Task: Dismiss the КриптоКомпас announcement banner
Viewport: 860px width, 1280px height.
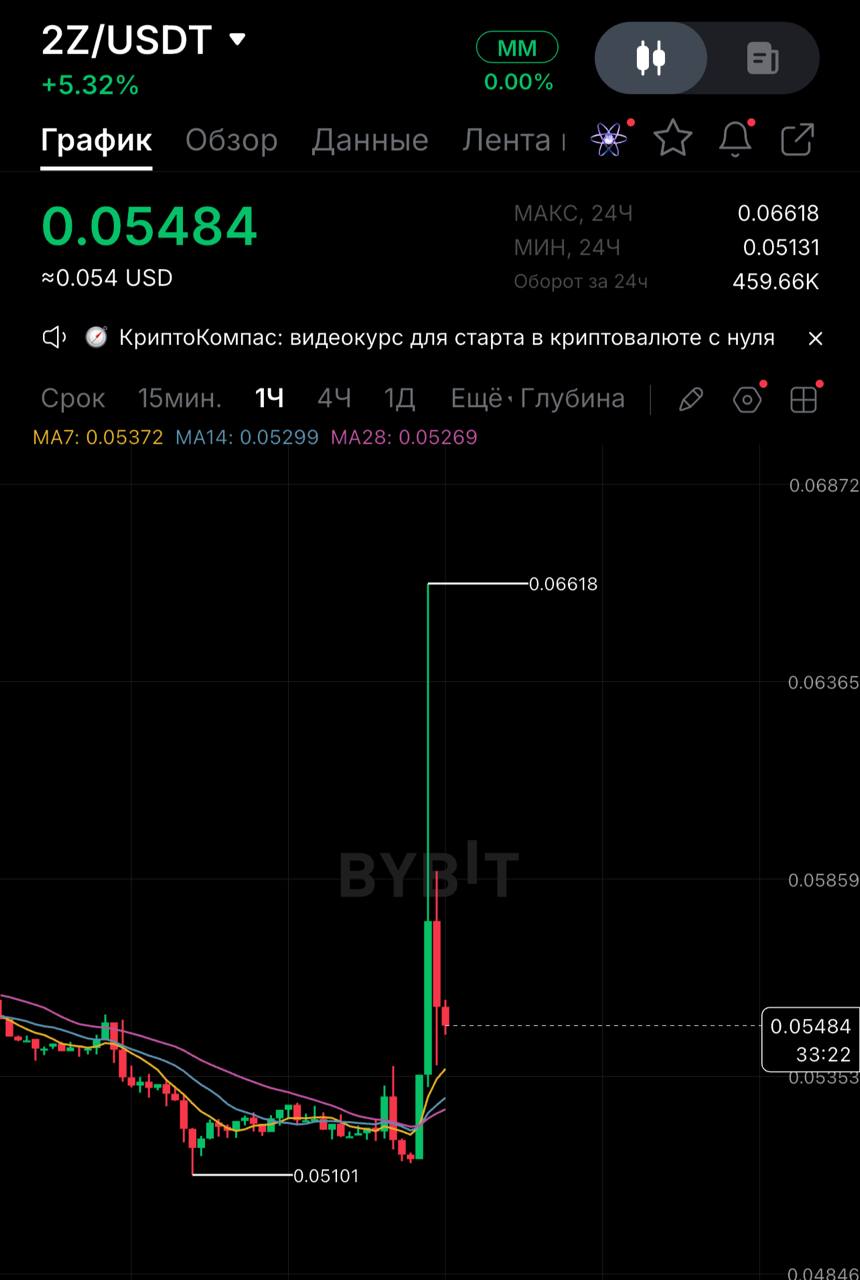Action: [x=815, y=338]
